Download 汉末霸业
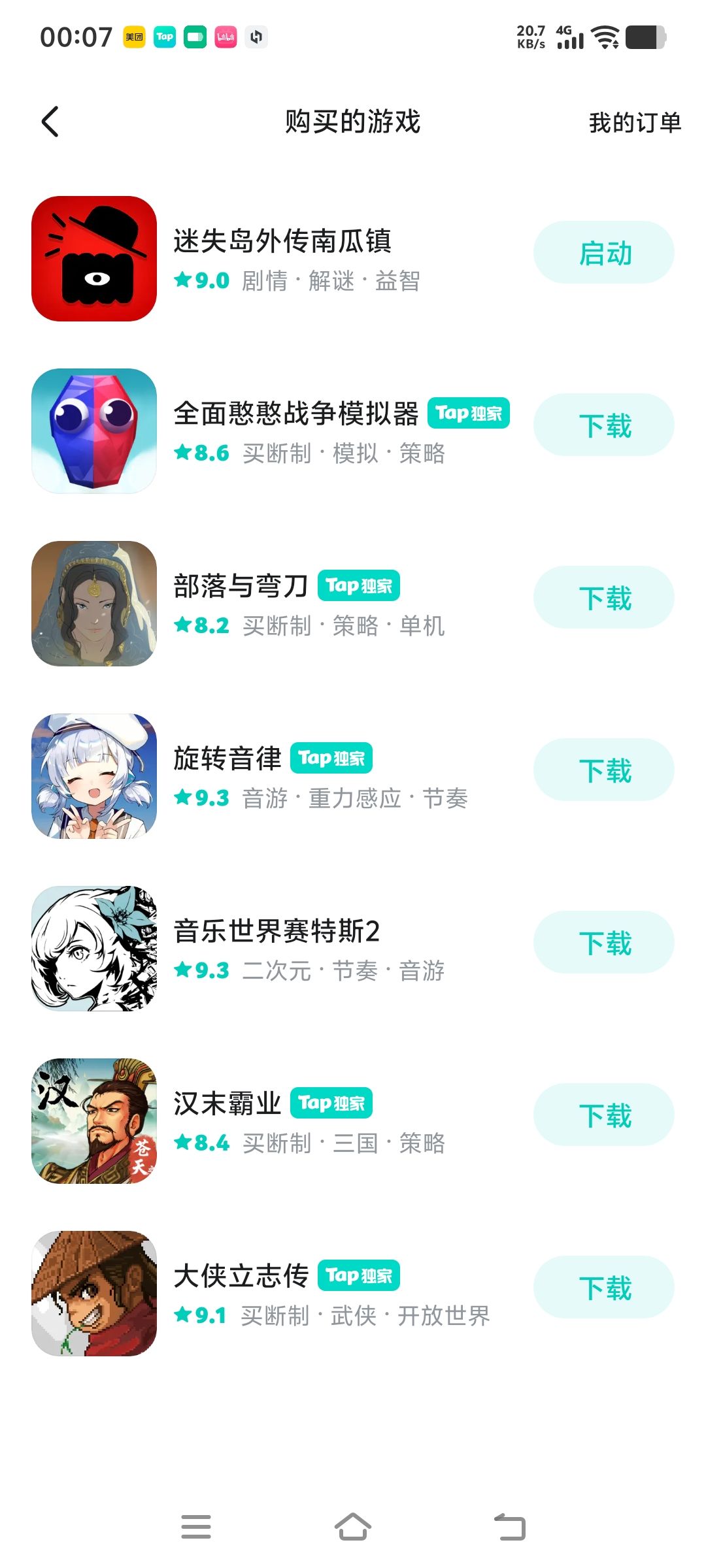Image resolution: width=706 pixels, height=1568 pixels. pyautogui.click(x=603, y=1114)
